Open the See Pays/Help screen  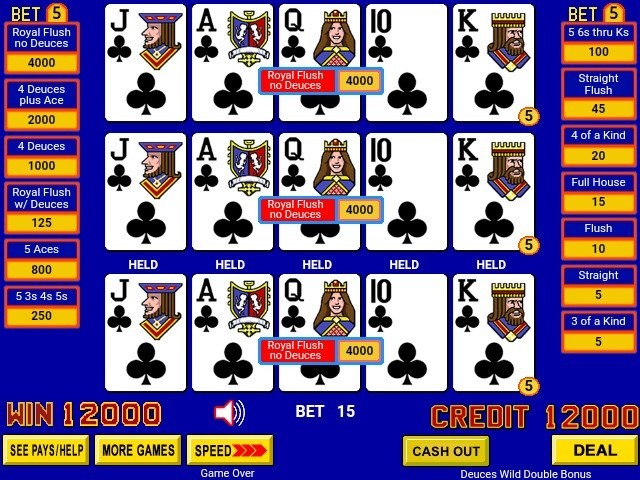point(46,450)
